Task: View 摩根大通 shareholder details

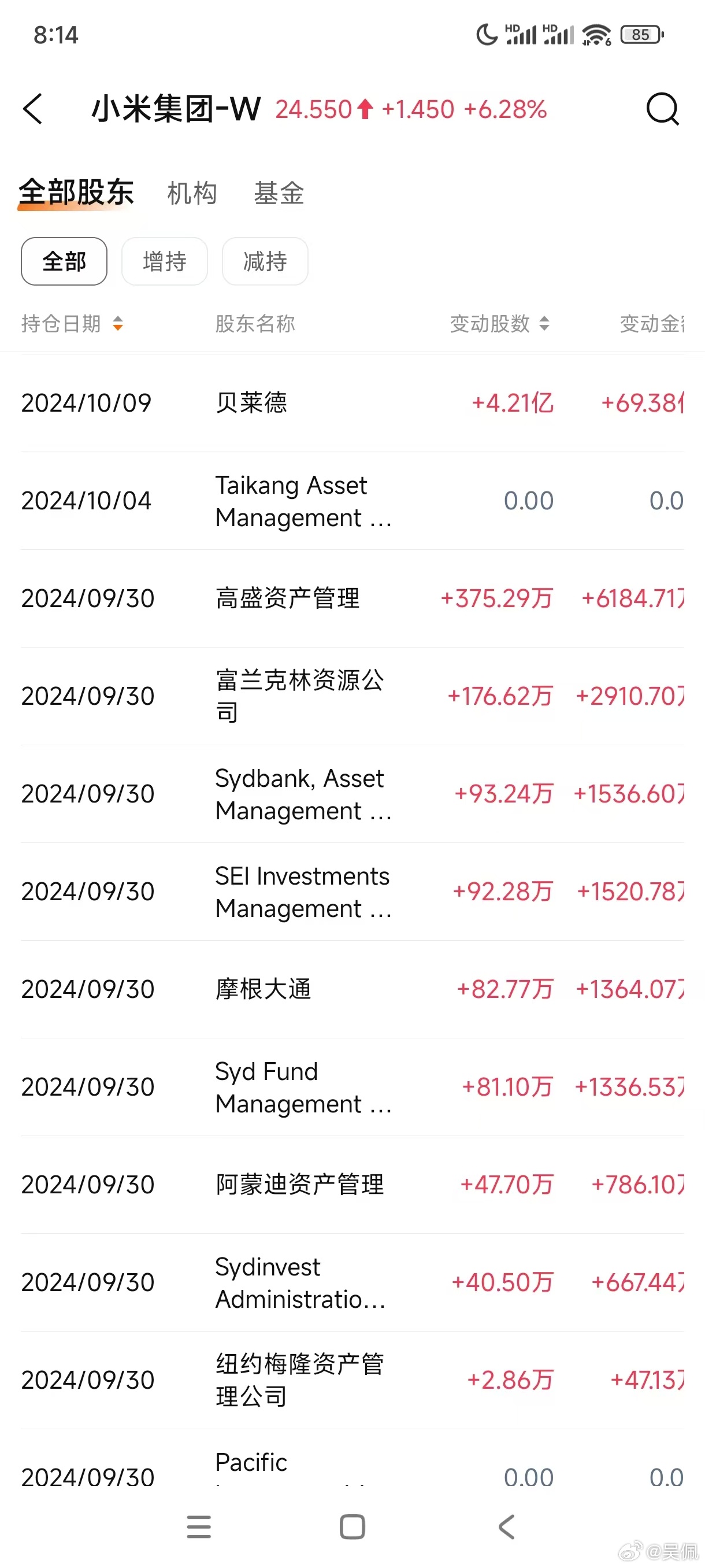Action: pyautogui.click(x=263, y=989)
